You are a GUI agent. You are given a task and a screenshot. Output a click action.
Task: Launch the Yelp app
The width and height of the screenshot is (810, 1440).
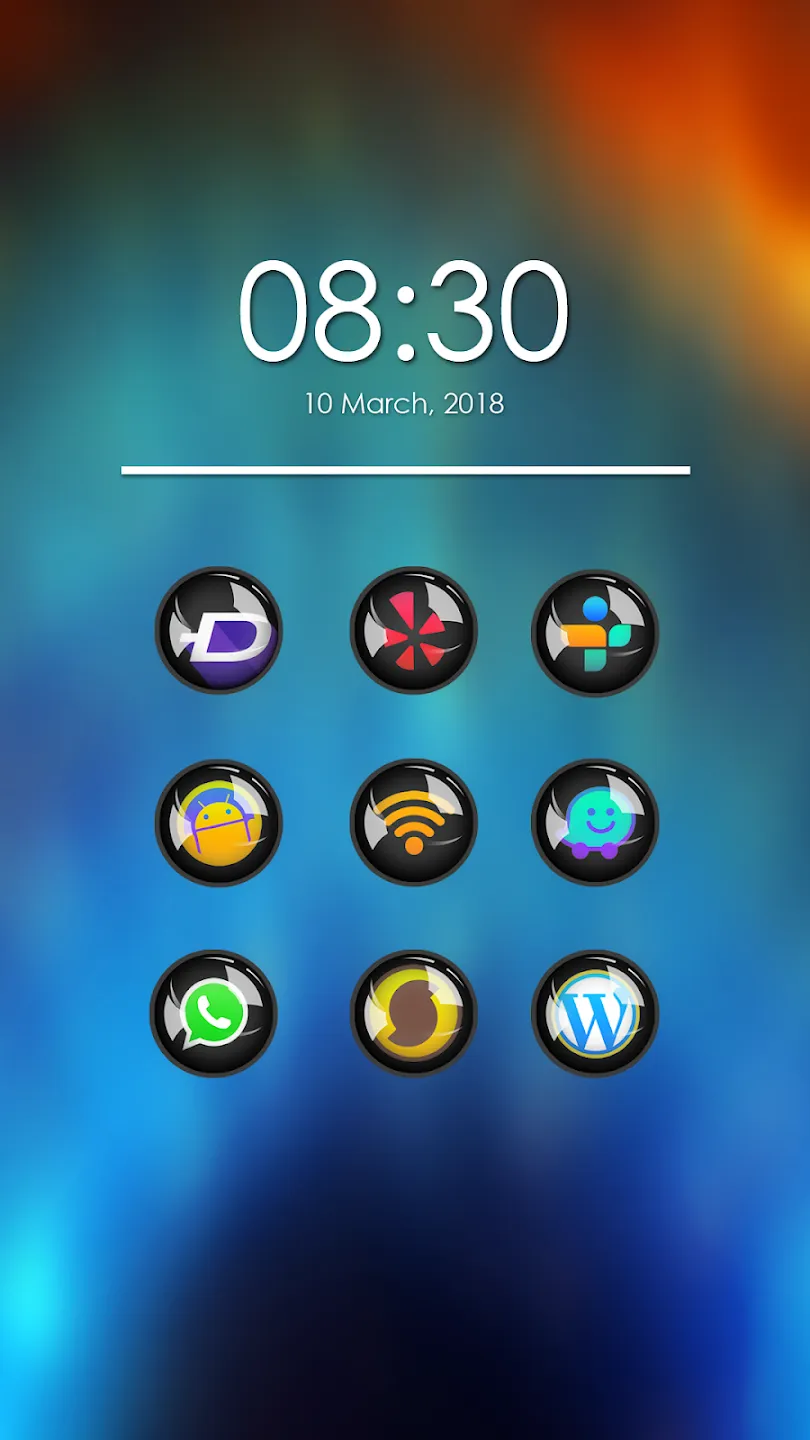(x=413, y=630)
